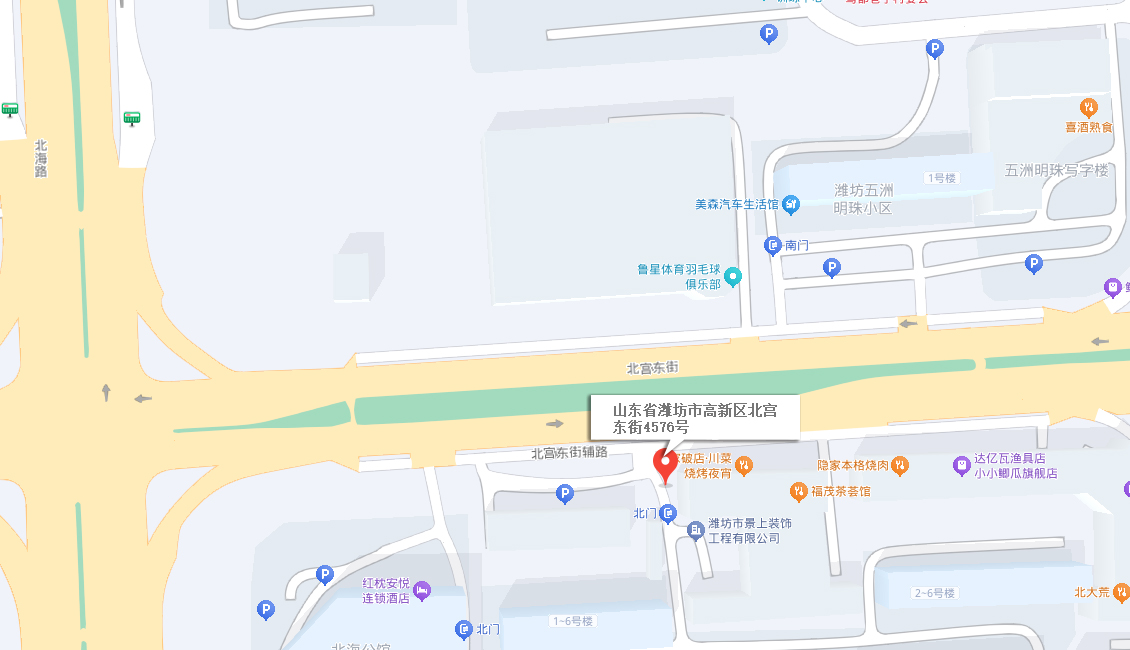Open the 美森汽车生活馆 map marker
Image resolution: width=1130 pixels, height=650 pixels.
click(791, 205)
